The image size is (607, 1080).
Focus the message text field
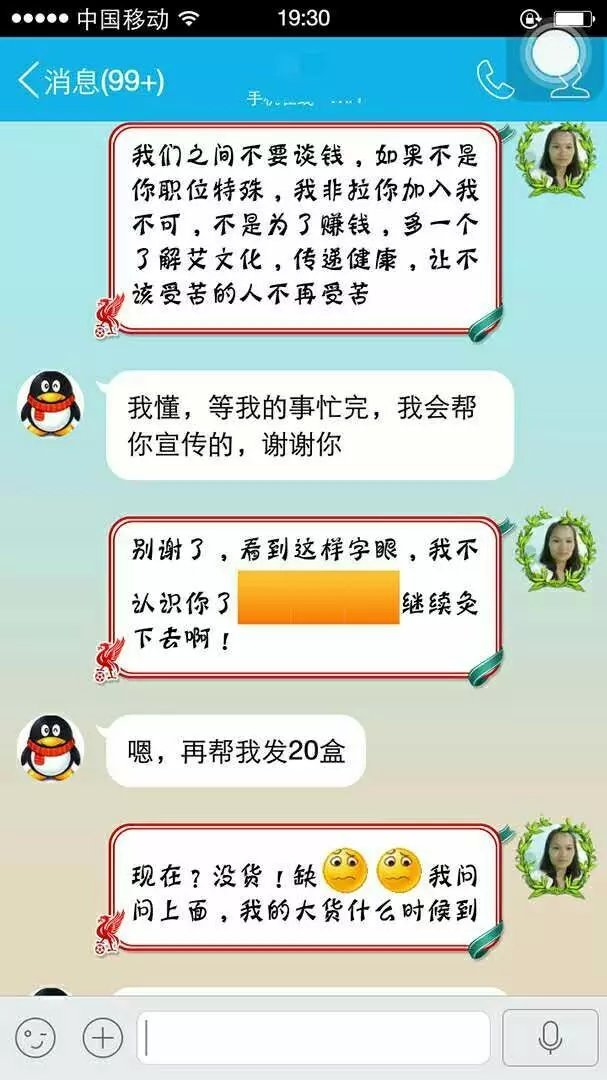(314, 1038)
